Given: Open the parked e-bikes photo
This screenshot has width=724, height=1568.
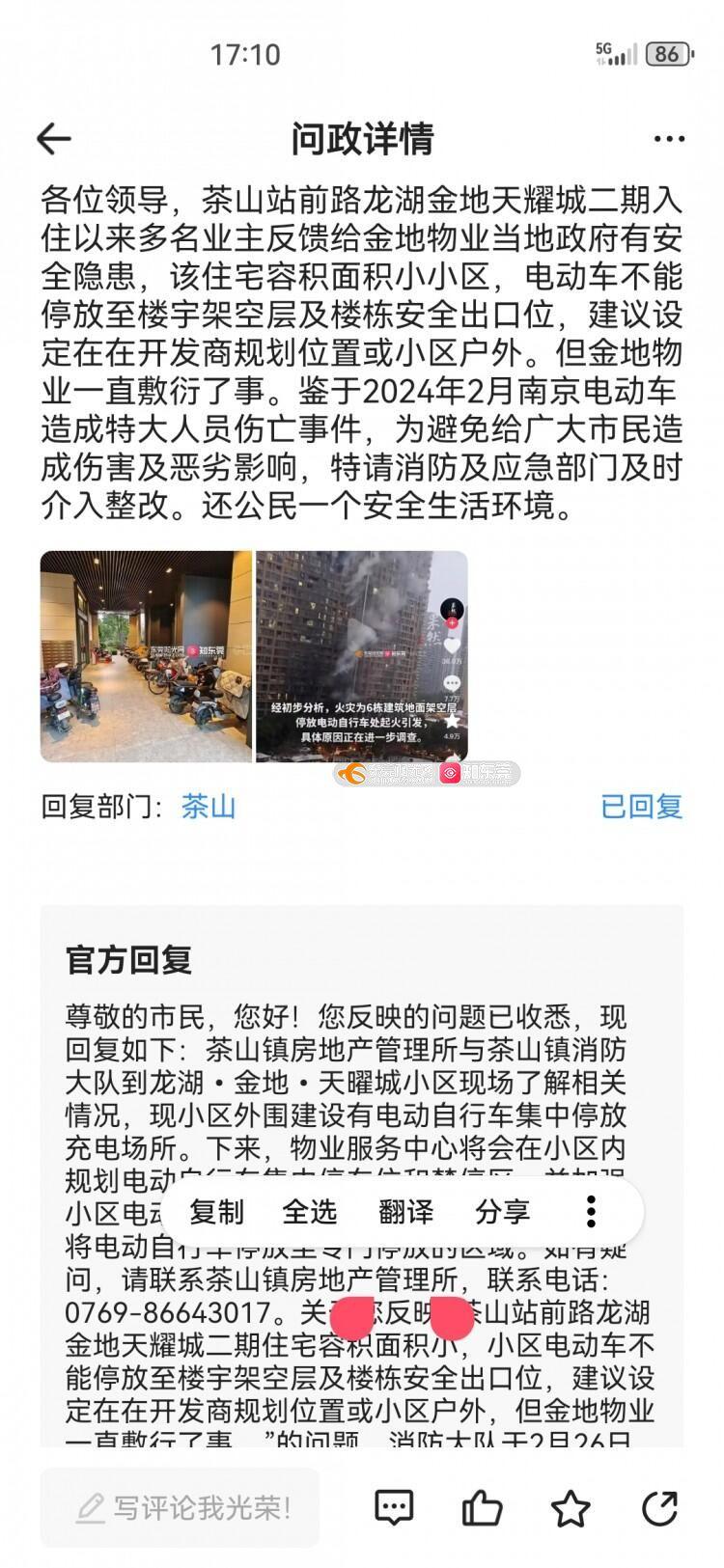Looking at the screenshot, I should tap(146, 656).
